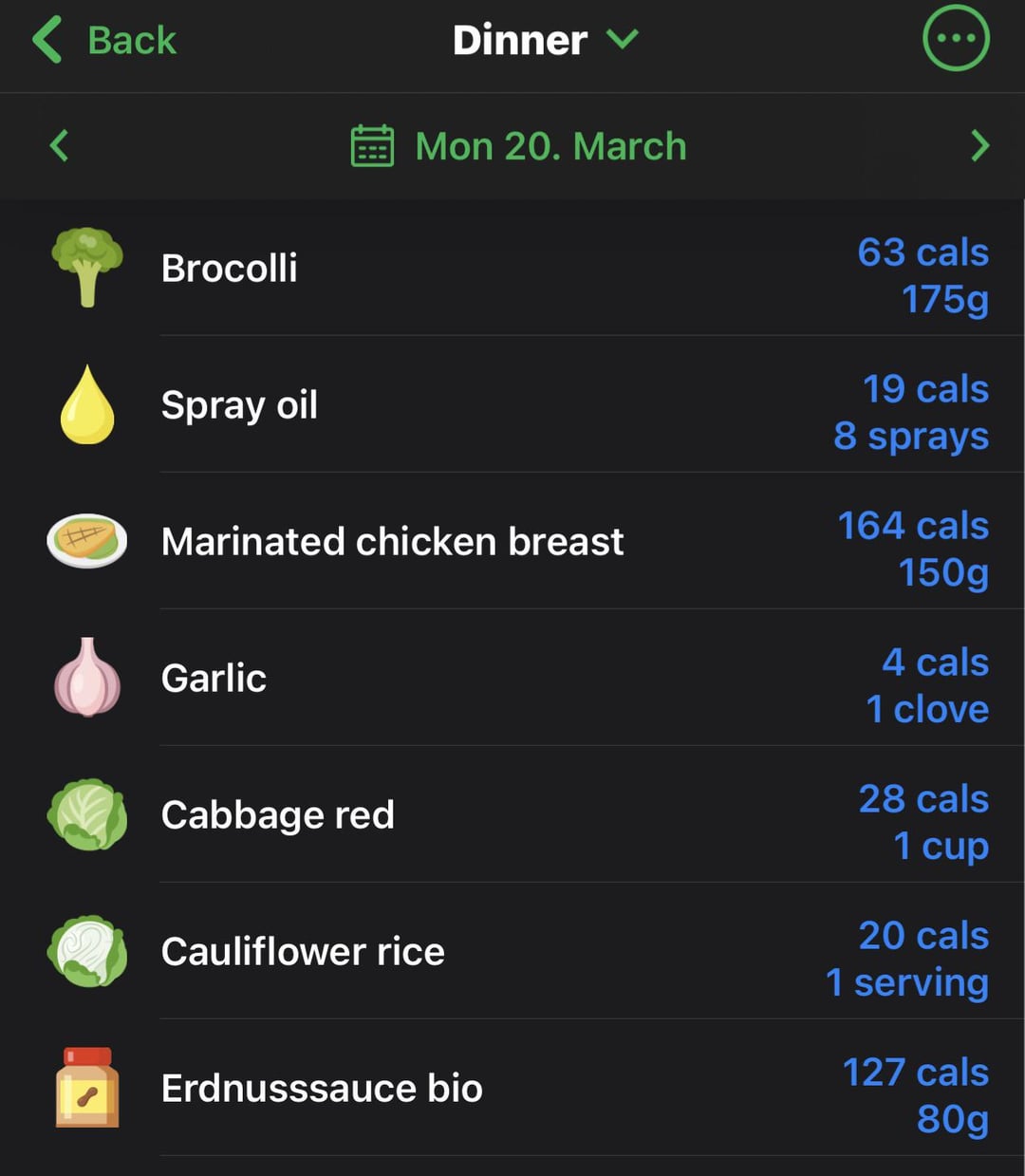The image size is (1025, 1176).
Task: Open the Brocolli entry
Action: (512, 269)
